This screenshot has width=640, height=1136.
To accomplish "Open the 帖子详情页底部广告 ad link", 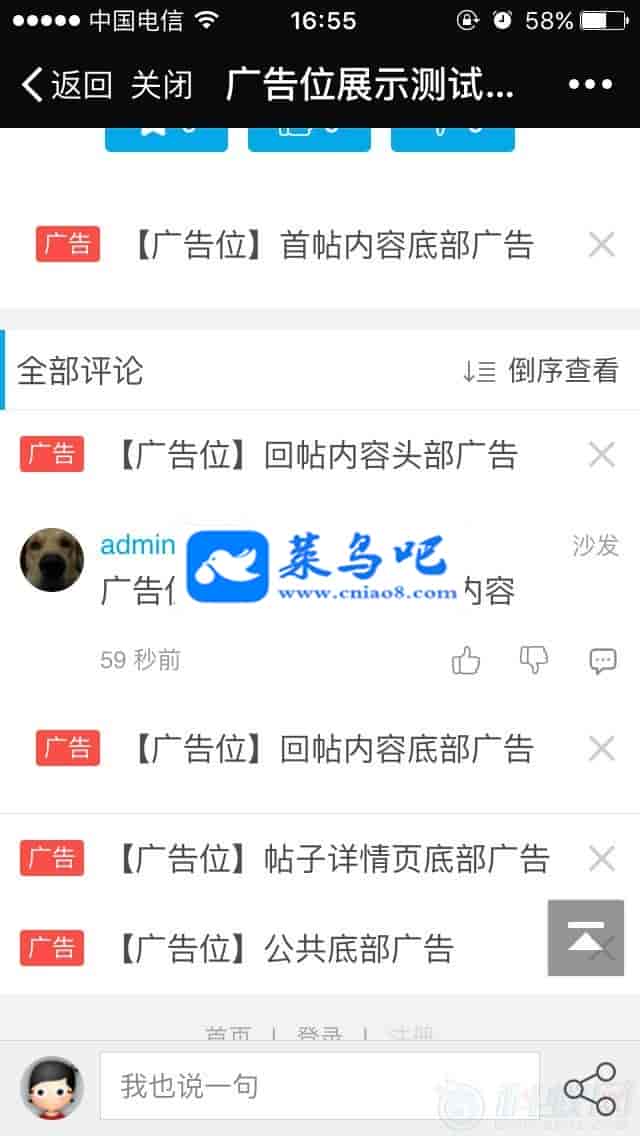I will click(332, 858).
